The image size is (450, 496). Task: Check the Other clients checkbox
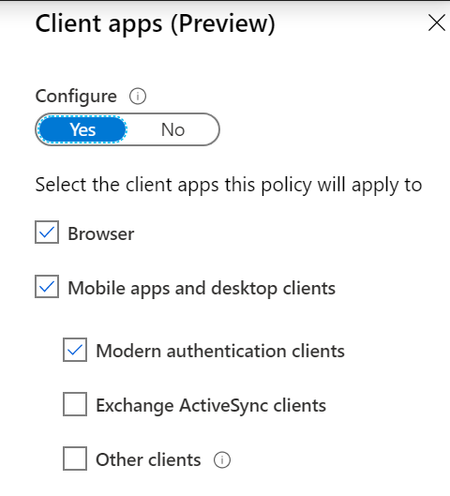tap(75, 458)
